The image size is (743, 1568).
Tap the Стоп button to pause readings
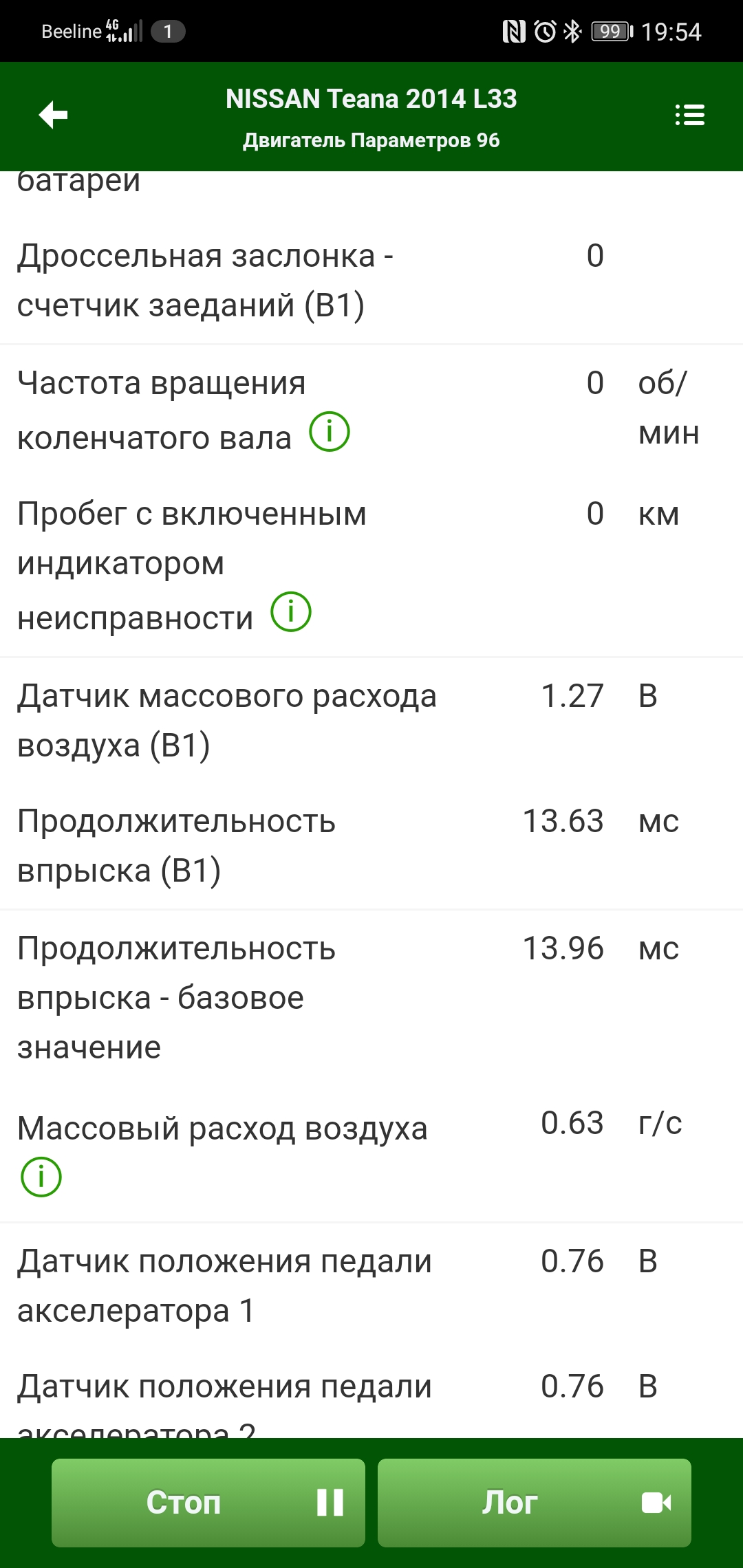(x=208, y=1503)
